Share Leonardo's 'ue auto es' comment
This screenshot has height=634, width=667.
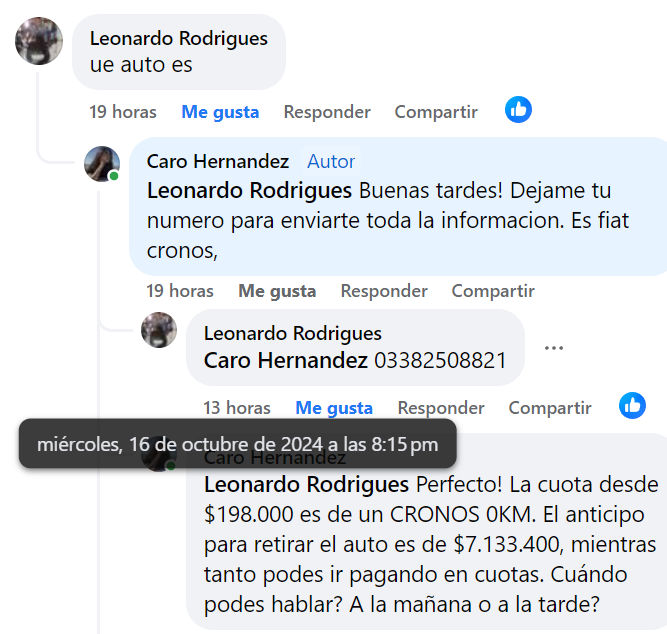(x=436, y=112)
